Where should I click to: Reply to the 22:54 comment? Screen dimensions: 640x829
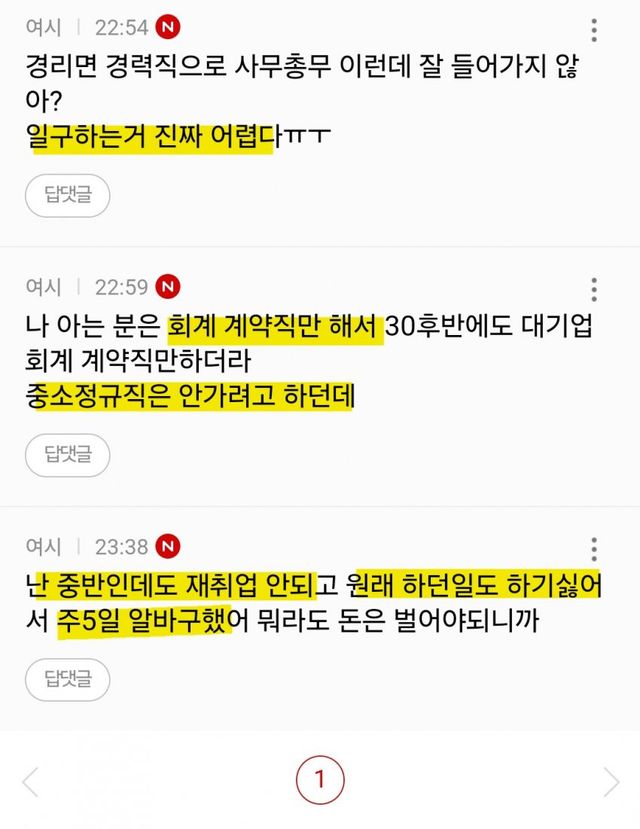67,195
